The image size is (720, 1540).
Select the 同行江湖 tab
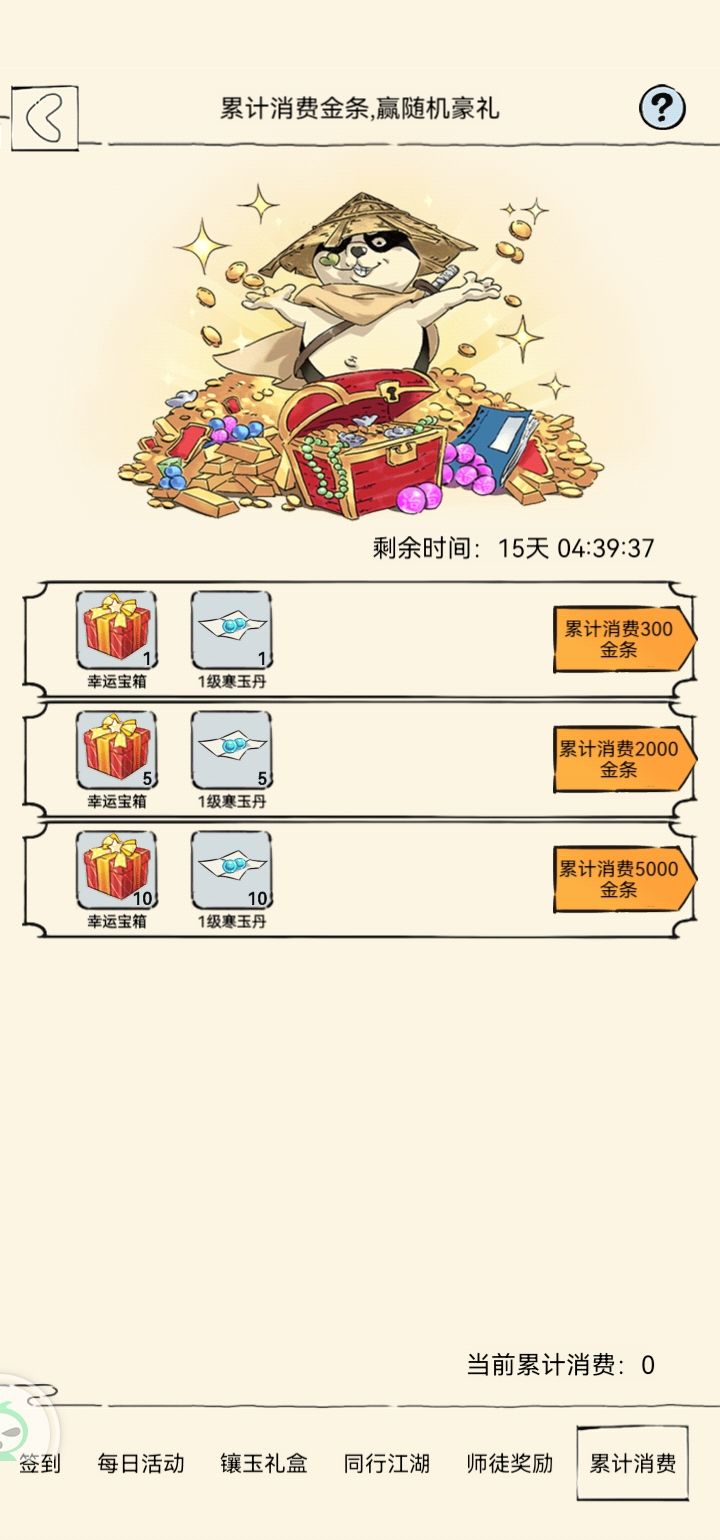coord(387,1463)
